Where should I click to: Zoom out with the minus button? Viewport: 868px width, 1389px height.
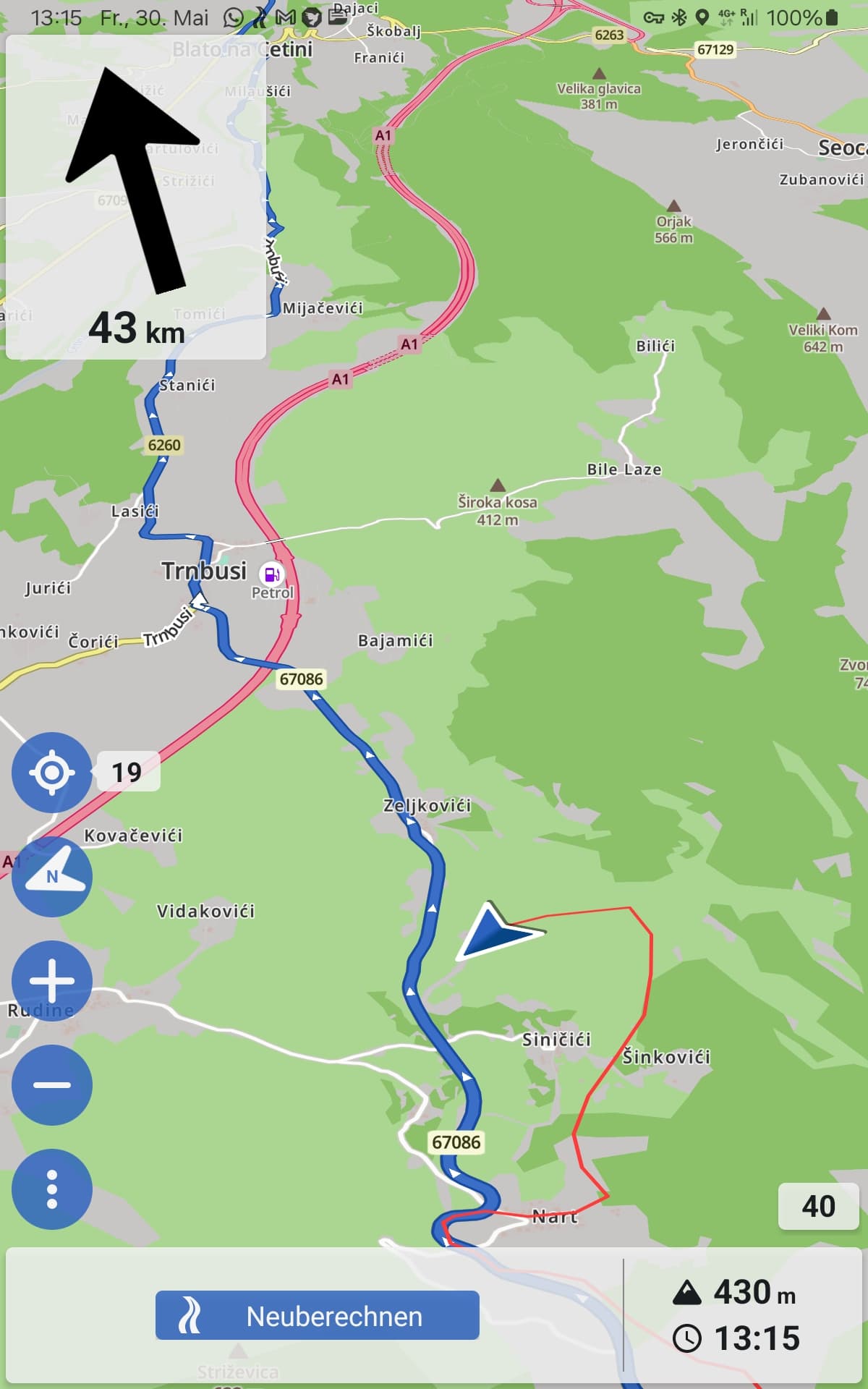[x=52, y=1084]
